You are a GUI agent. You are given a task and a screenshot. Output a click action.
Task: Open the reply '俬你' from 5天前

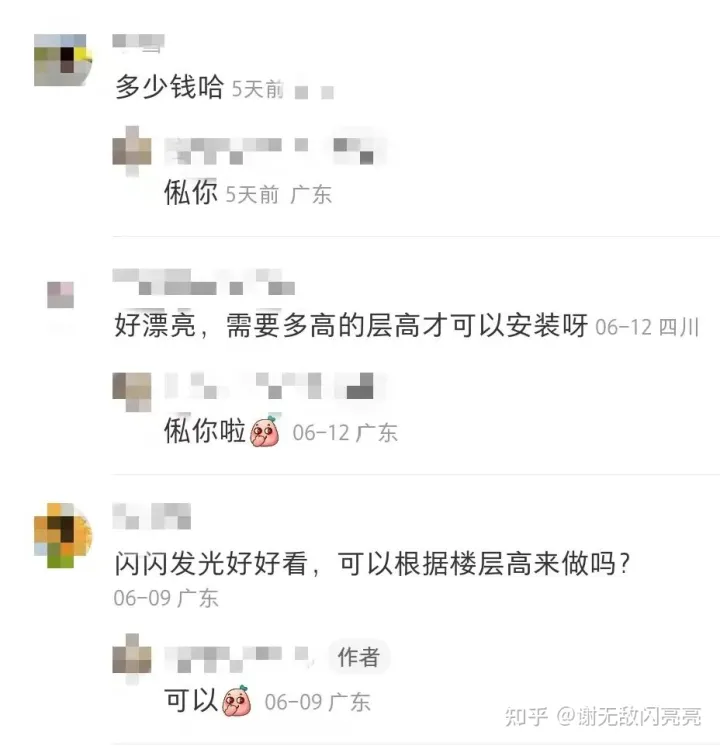tap(191, 193)
